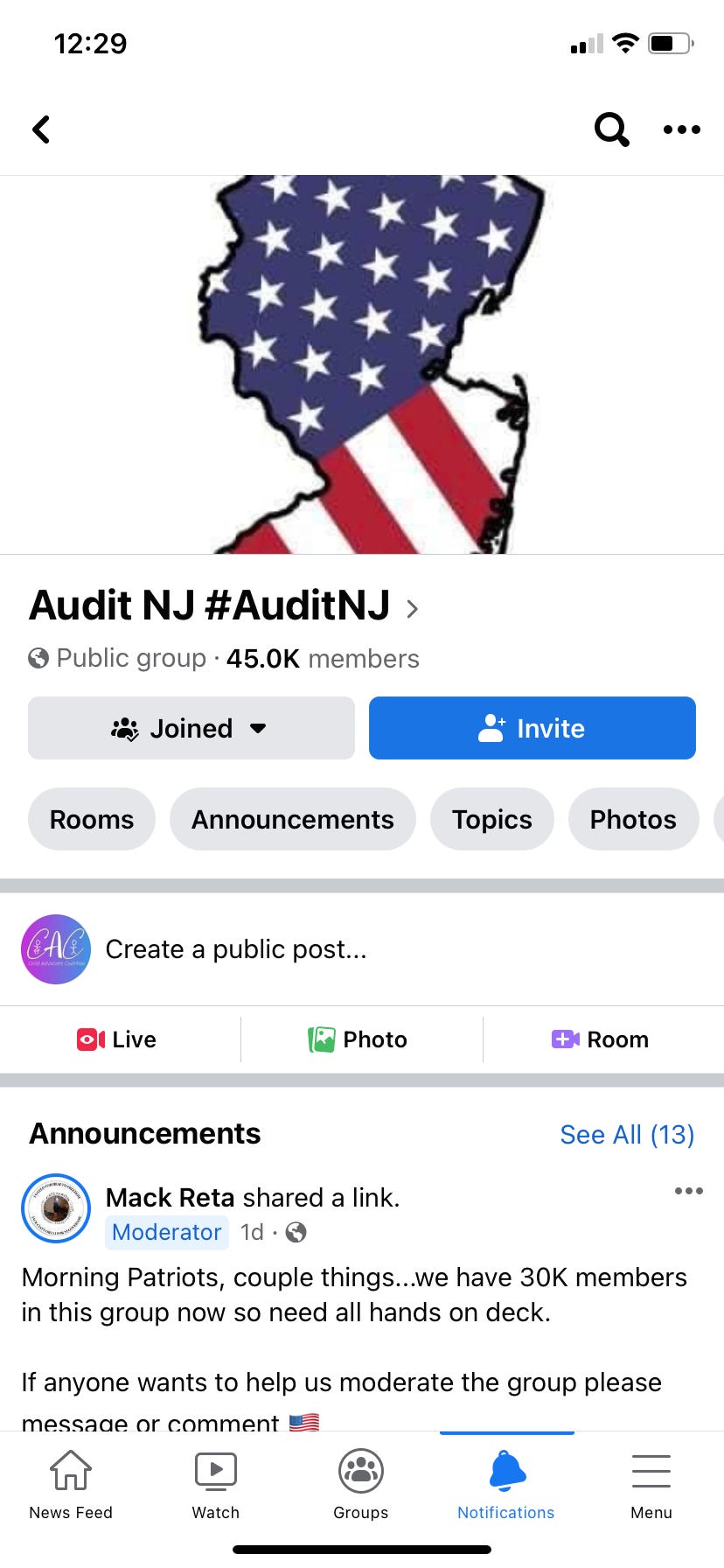The width and height of the screenshot is (724, 1568).
Task: Search within the Audit NJ group
Action: (x=611, y=129)
